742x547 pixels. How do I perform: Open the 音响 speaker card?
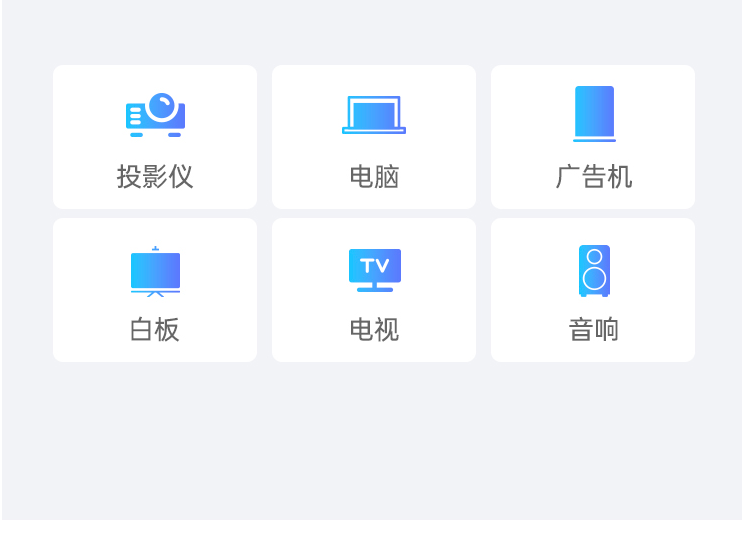click(593, 290)
